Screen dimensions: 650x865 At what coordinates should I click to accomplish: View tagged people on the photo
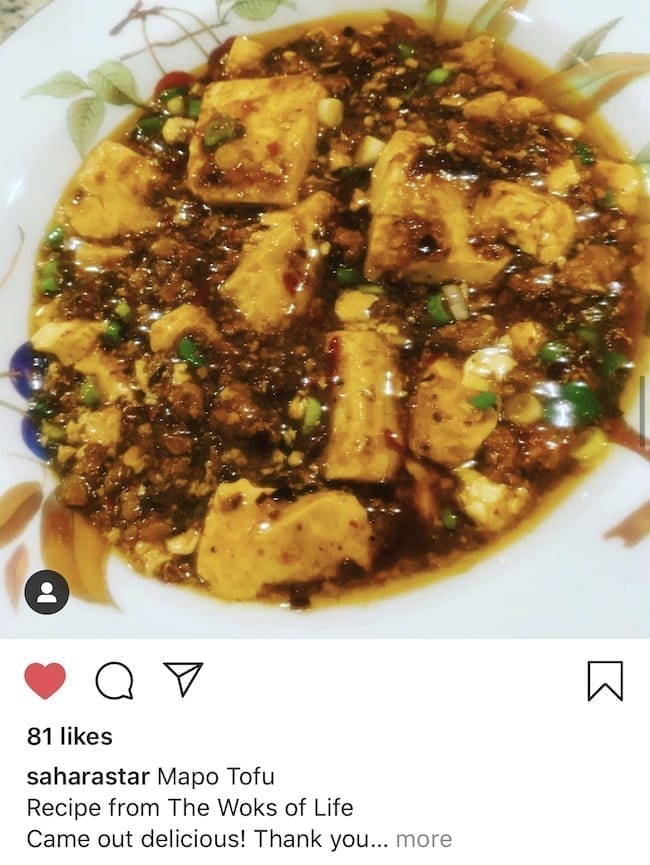[x=46, y=592]
